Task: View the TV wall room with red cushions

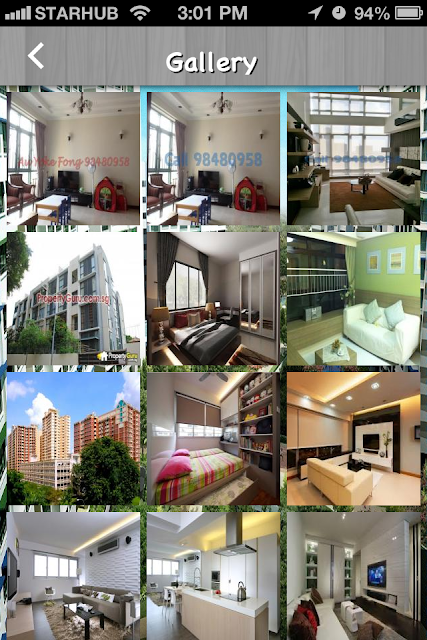Action: coord(354,576)
